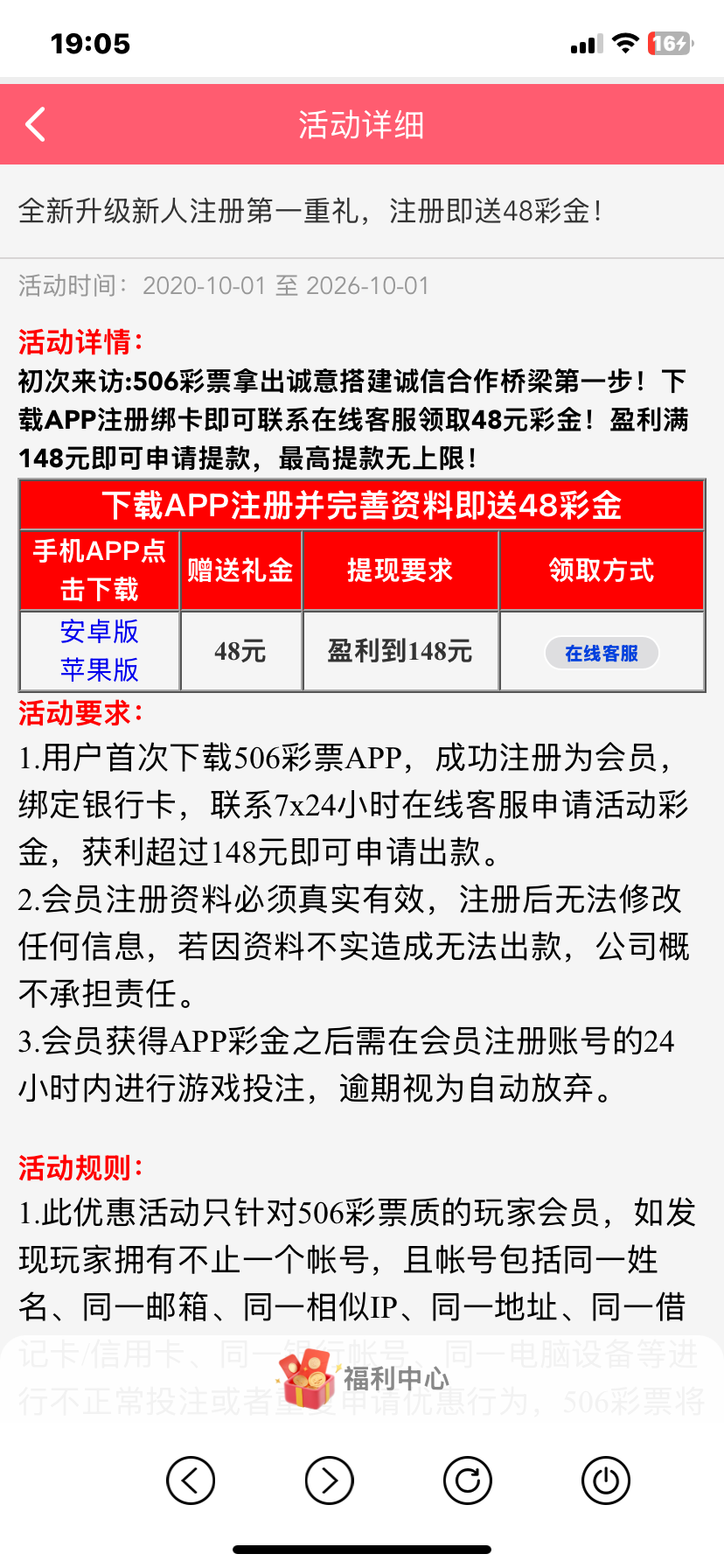Viewport: 724px width, 1568px height.
Task: Navigate back with the bottom left arrow
Action: pyautogui.click(x=191, y=1480)
